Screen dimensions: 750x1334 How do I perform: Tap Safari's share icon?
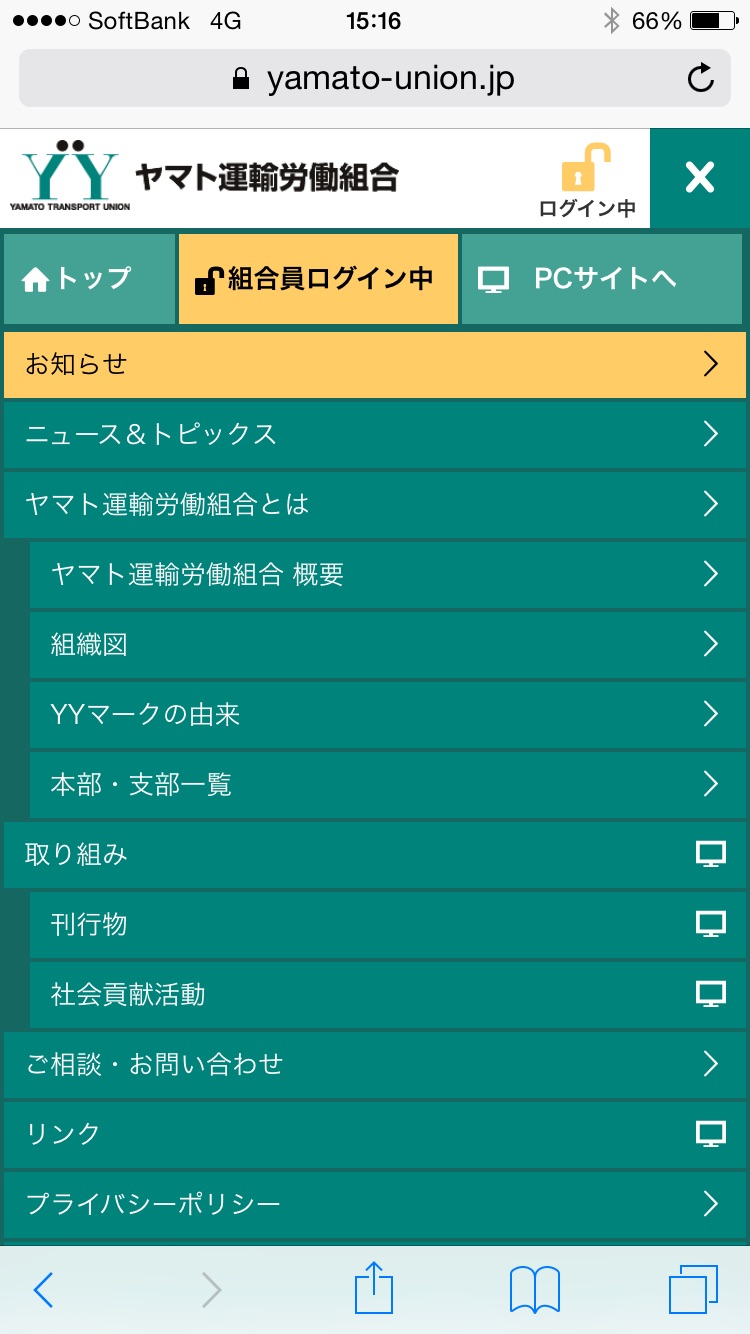click(x=375, y=1288)
